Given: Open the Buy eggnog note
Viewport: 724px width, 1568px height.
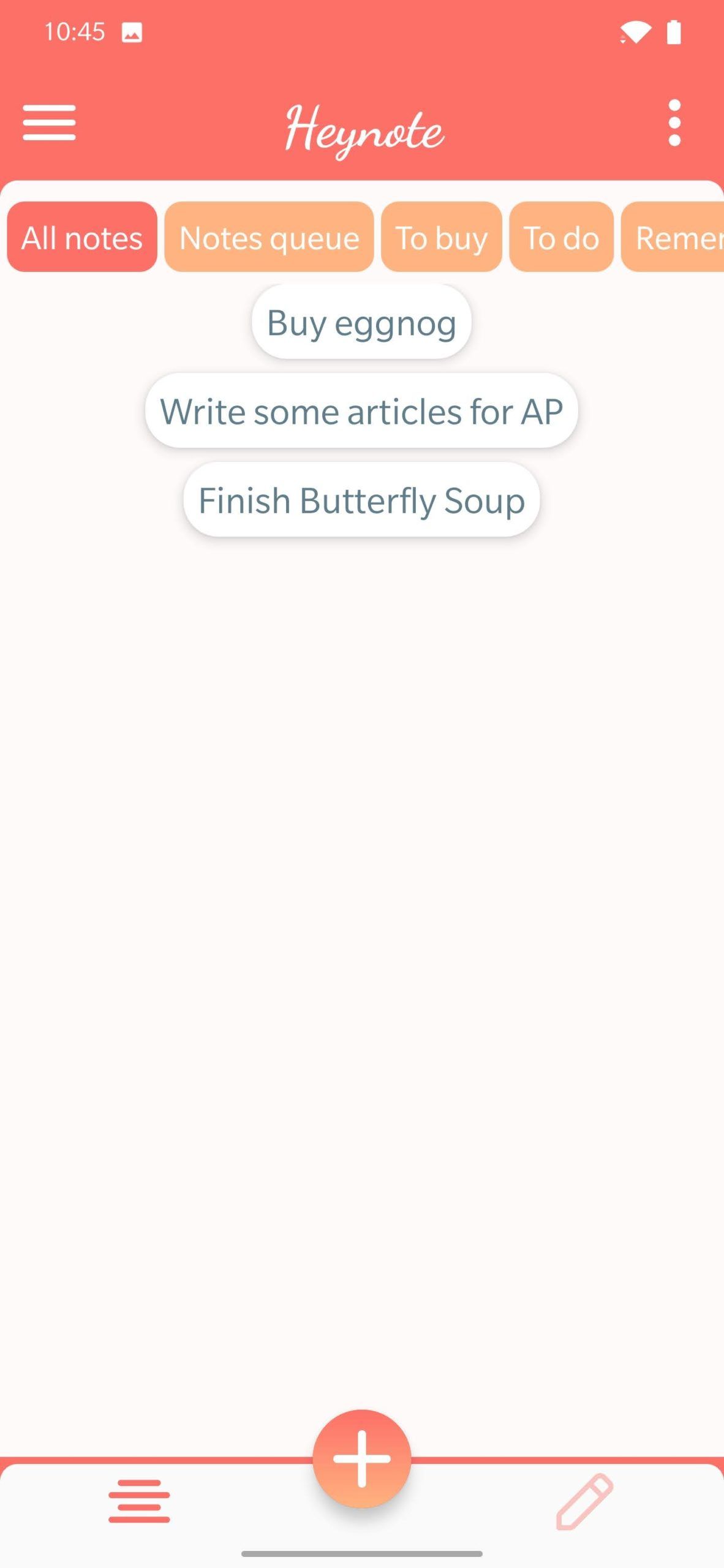Looking at the screenshot, I should point(360,323).
